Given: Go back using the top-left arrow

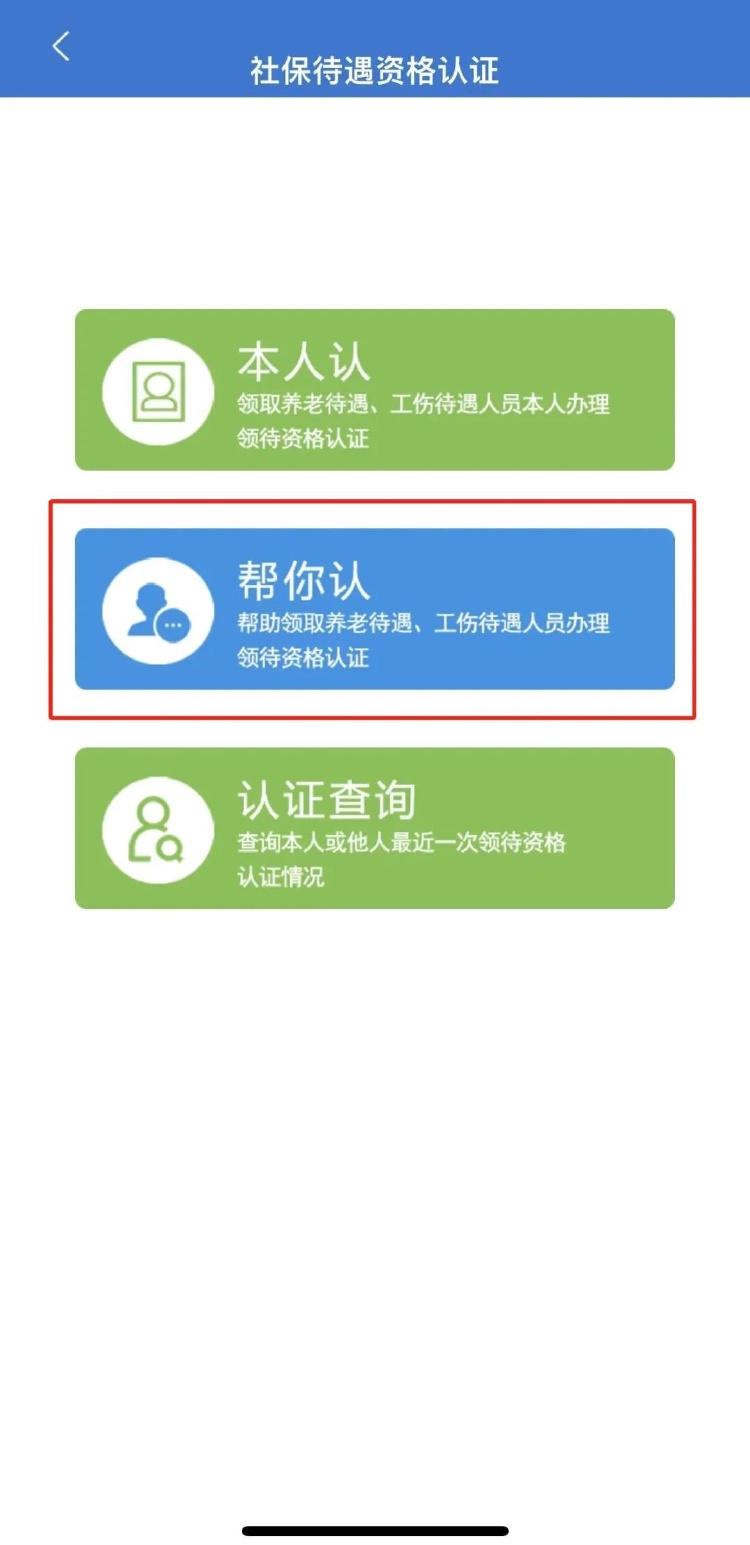Looking at the screenshot, I should [62, 46].
